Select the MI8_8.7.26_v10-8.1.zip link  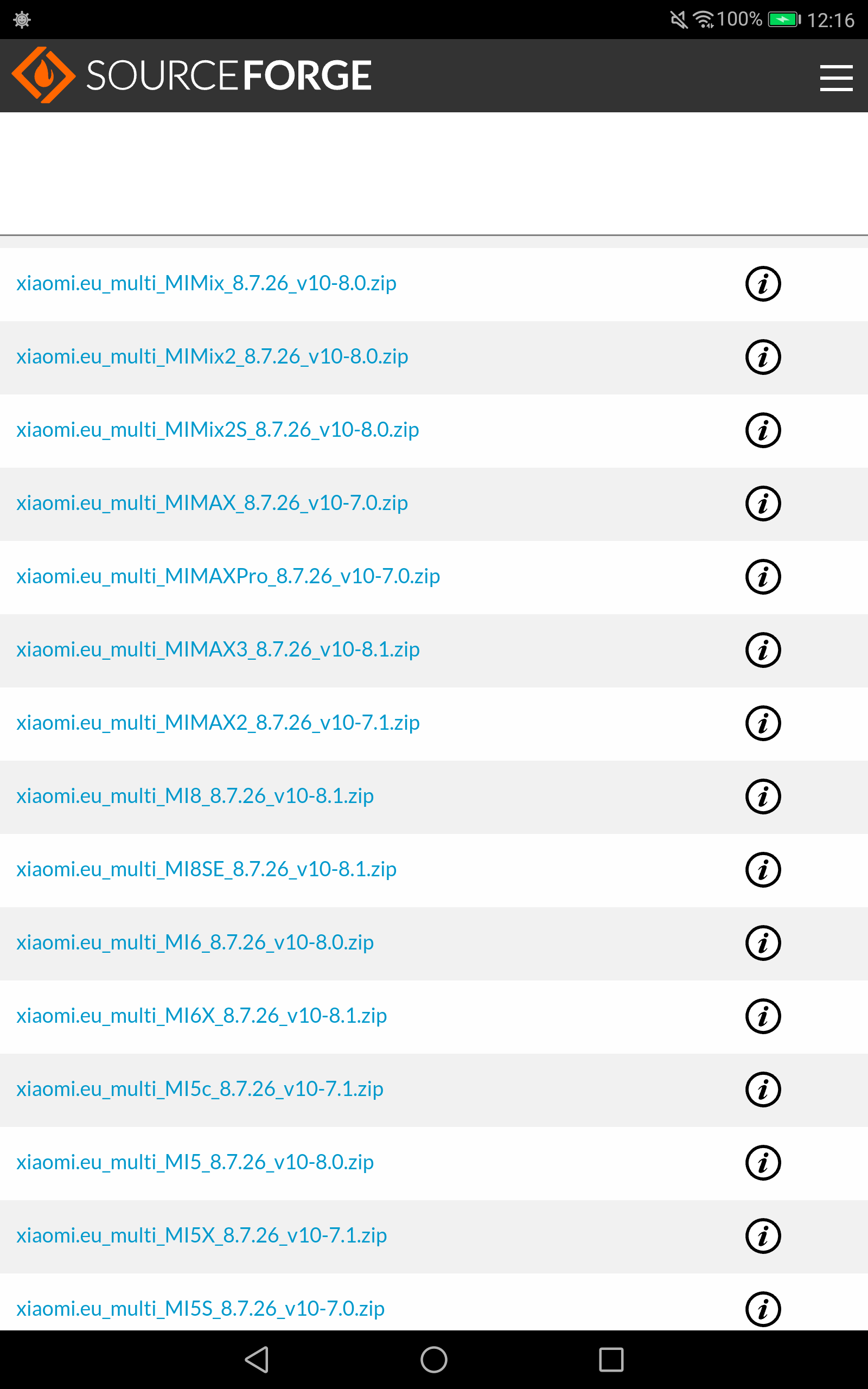pos(195,796)
